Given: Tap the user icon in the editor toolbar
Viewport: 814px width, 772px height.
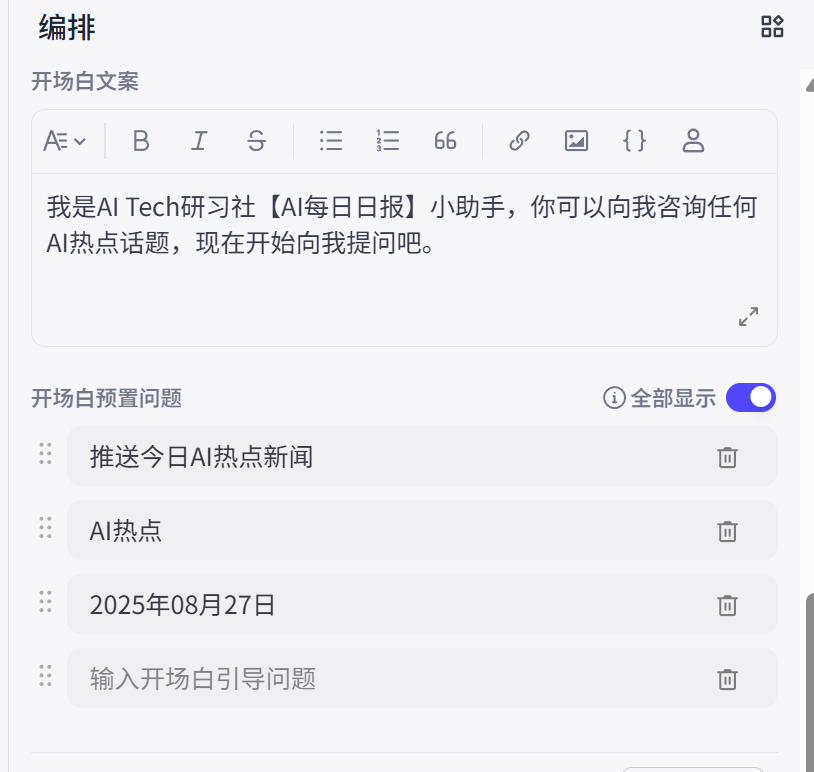Looking at the screenshot, I should [693, 141].
